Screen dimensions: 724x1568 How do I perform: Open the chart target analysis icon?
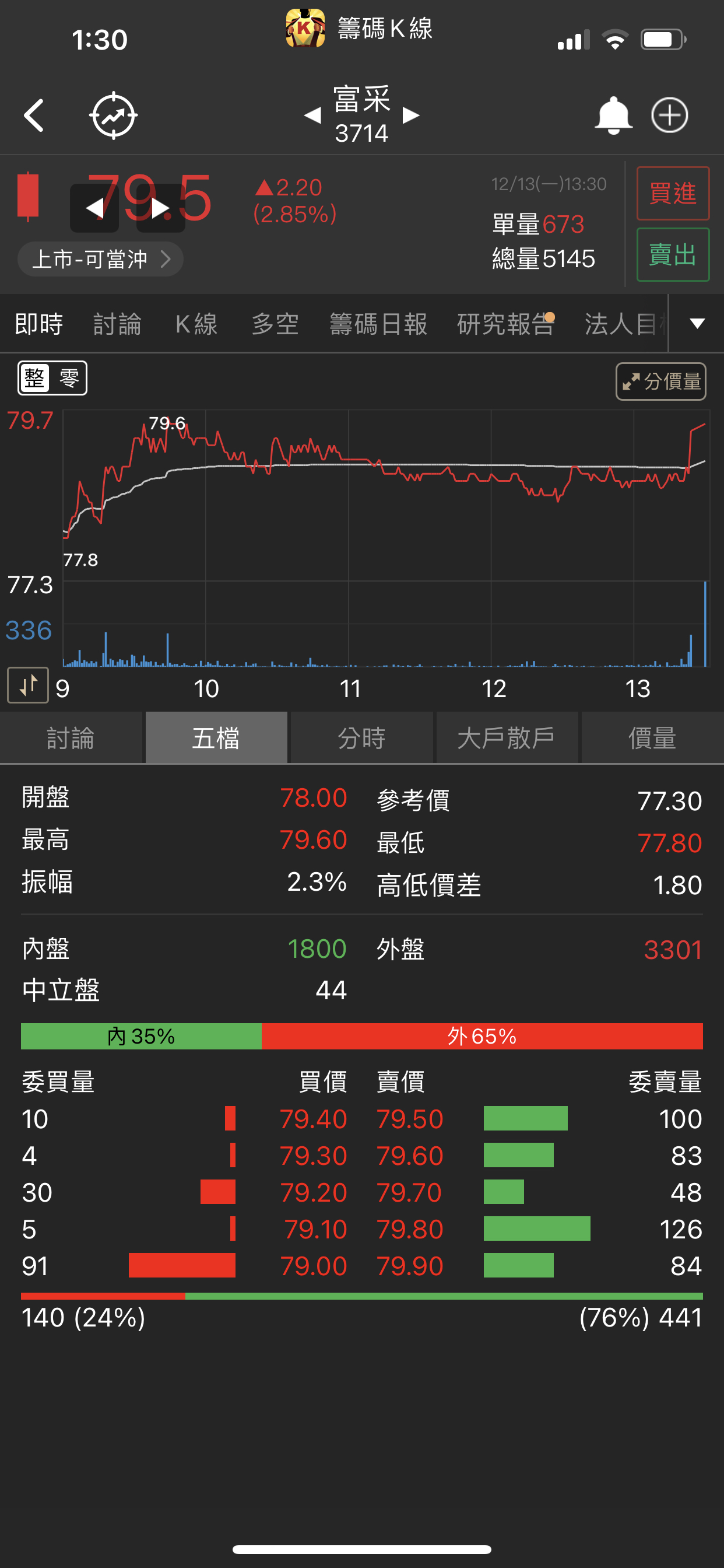113,115
